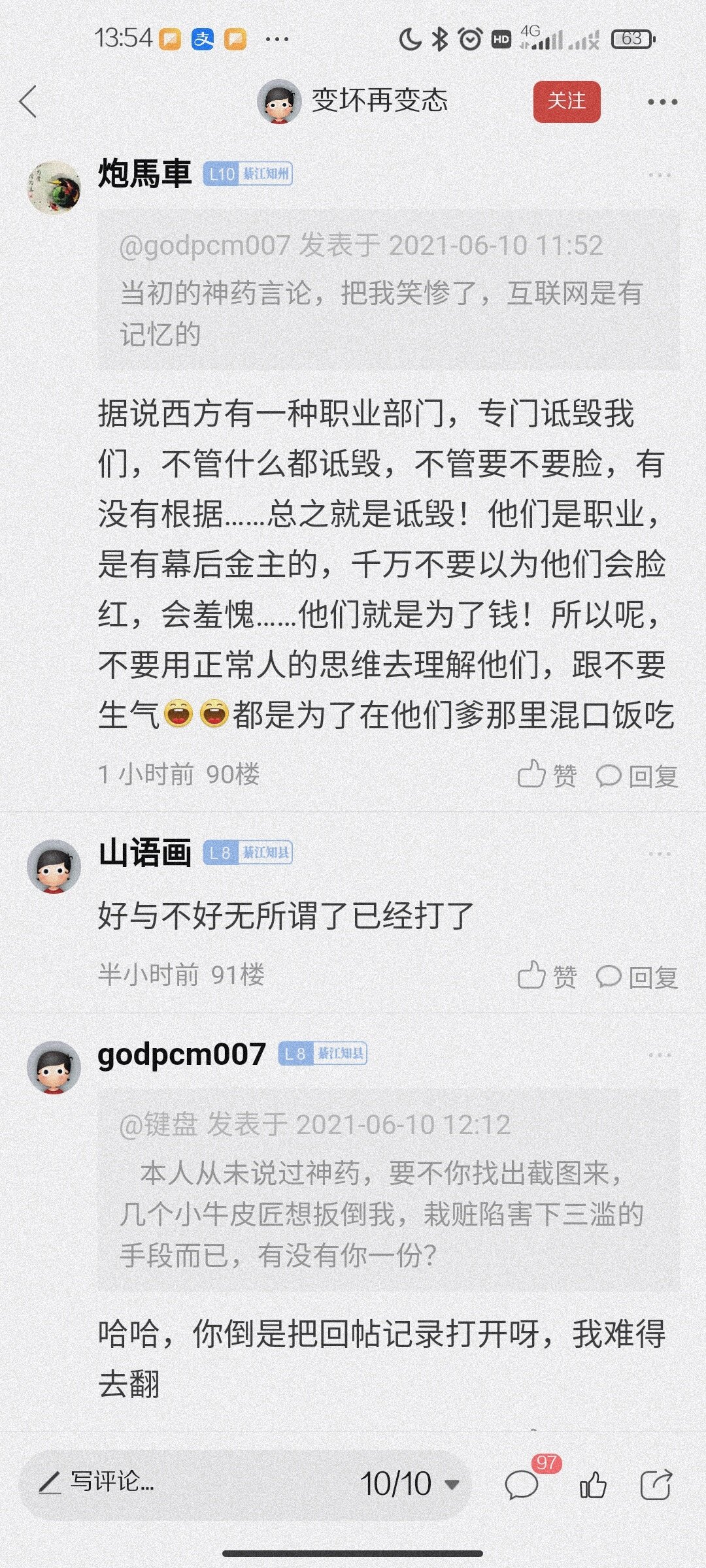Open 炮馬車's avatar profile
The width and height of the screenshot is (706, 1568).
point(54,187)
